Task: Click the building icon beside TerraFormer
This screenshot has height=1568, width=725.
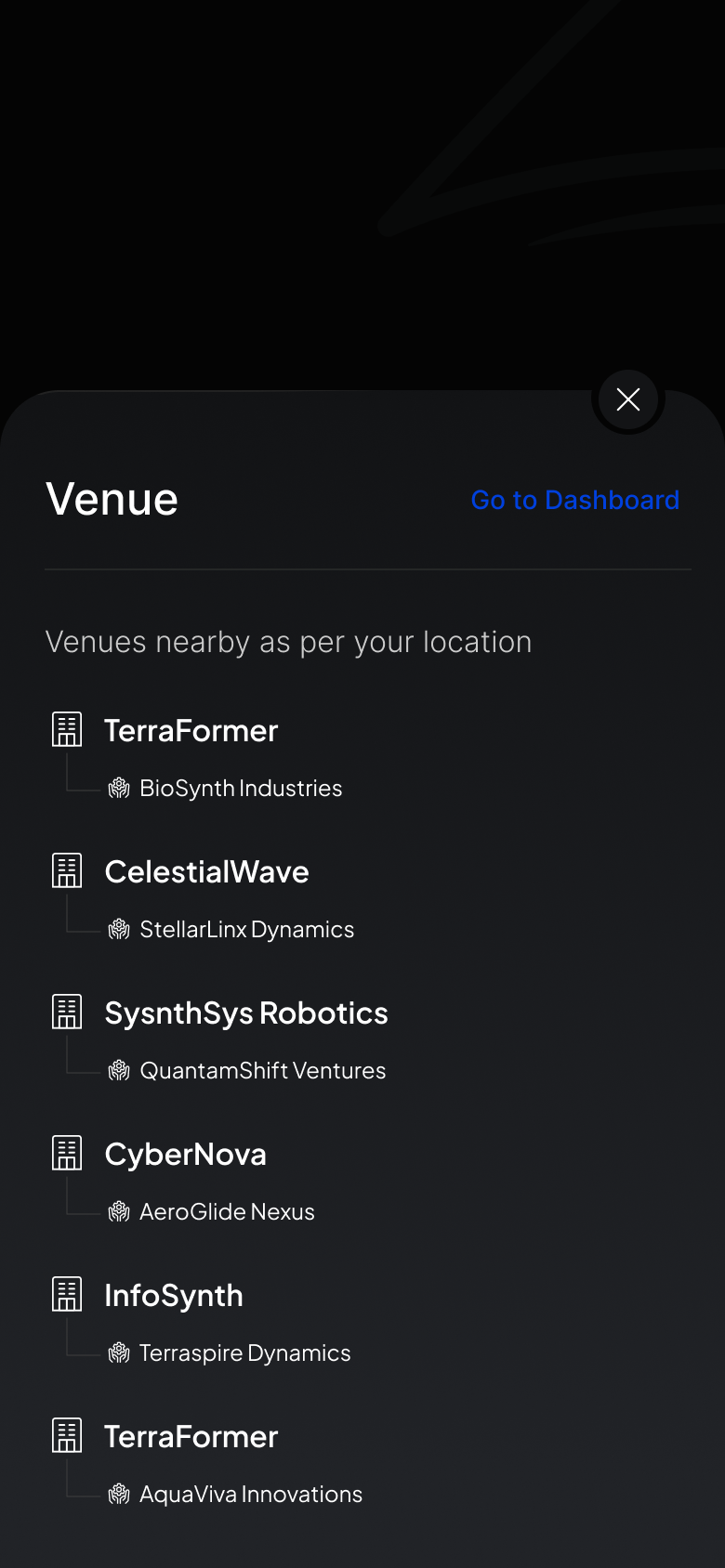Action: [66, 729]
